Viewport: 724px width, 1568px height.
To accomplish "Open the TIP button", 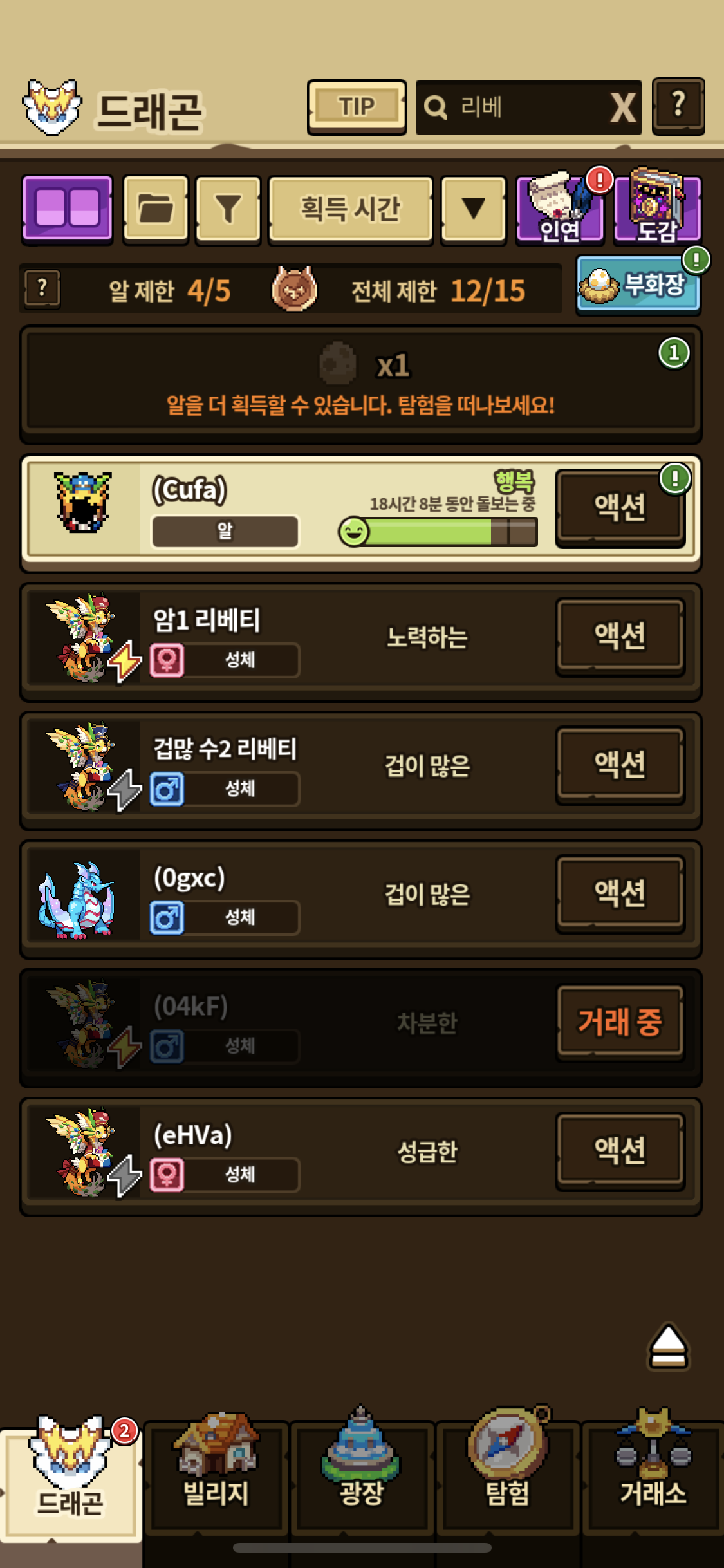I will [357, 107].
